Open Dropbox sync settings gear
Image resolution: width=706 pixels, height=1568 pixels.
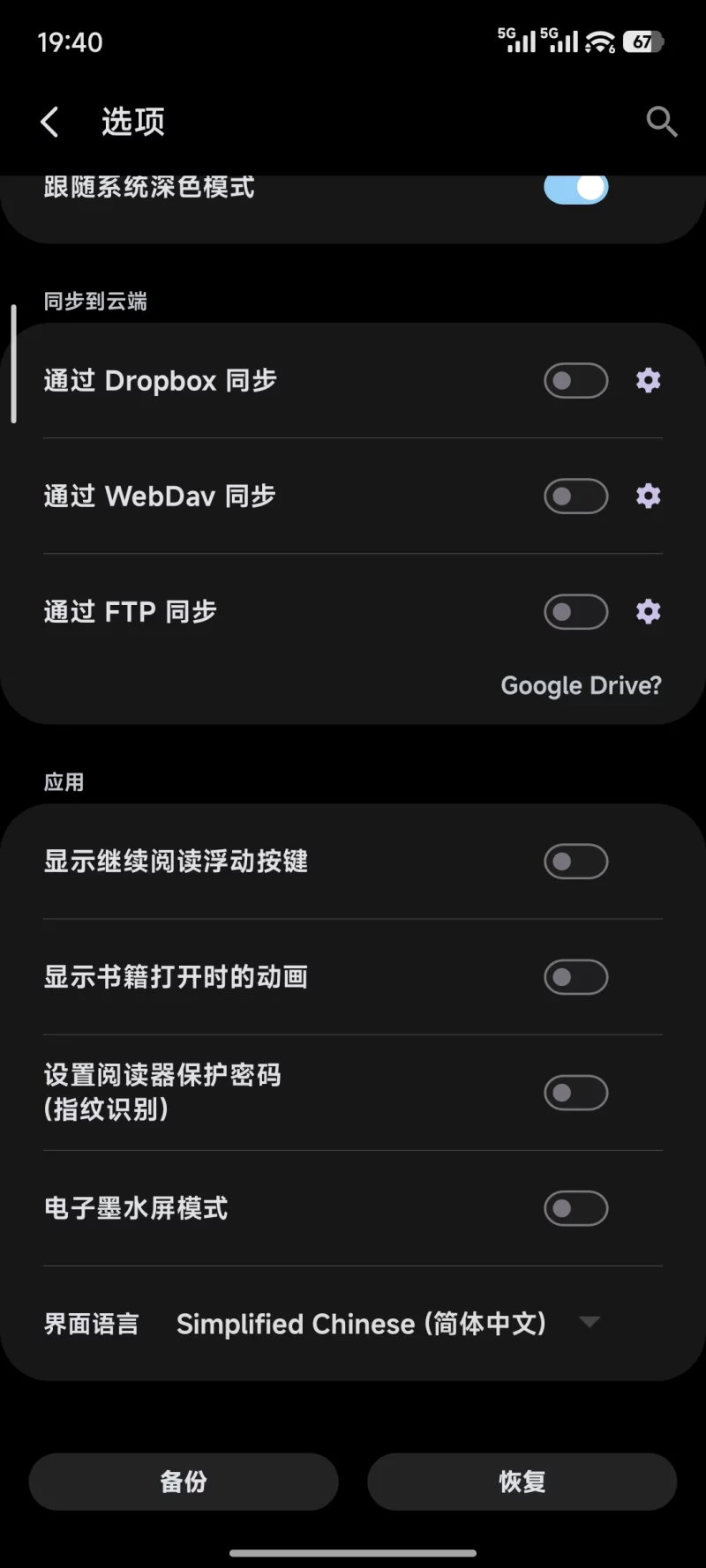click(648, 380)
